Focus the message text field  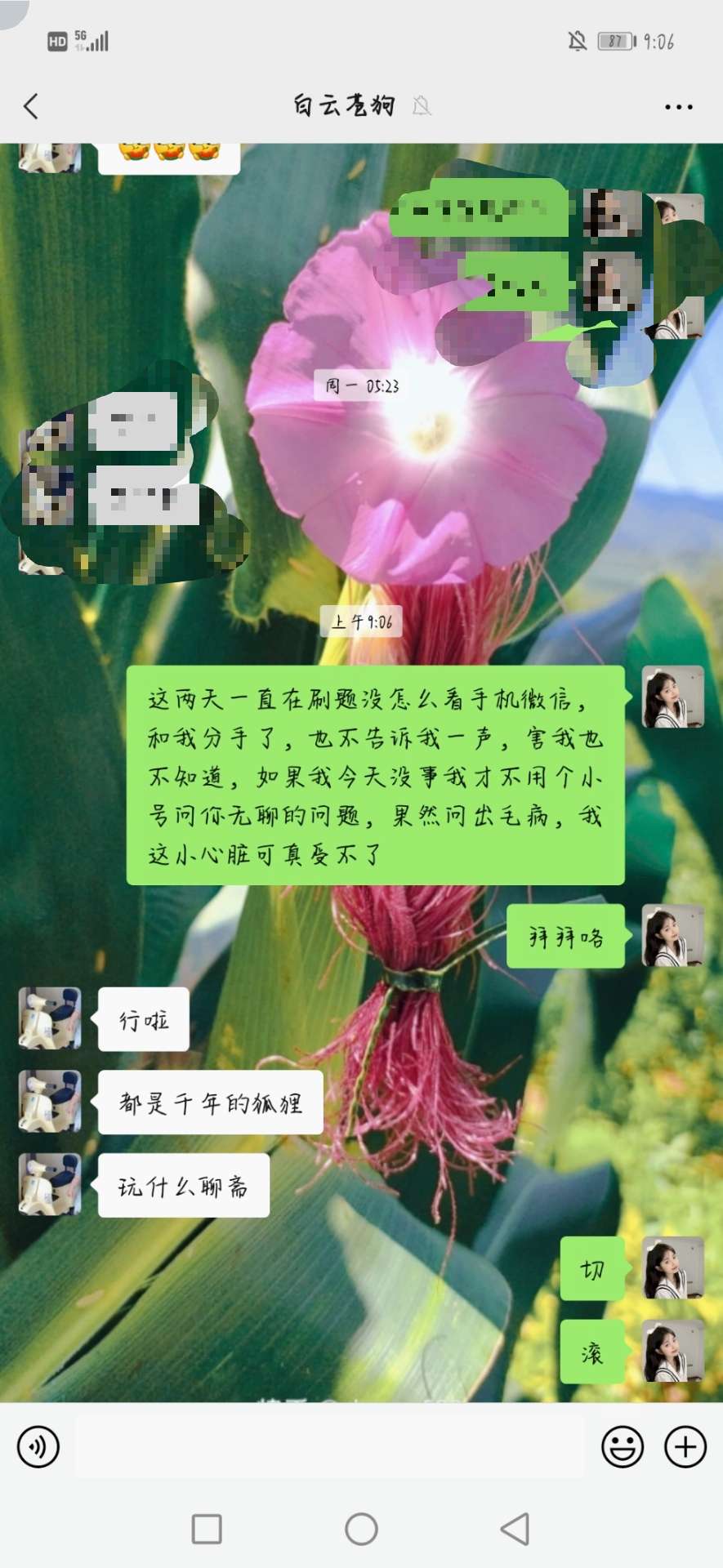(x=329, y=1446)
